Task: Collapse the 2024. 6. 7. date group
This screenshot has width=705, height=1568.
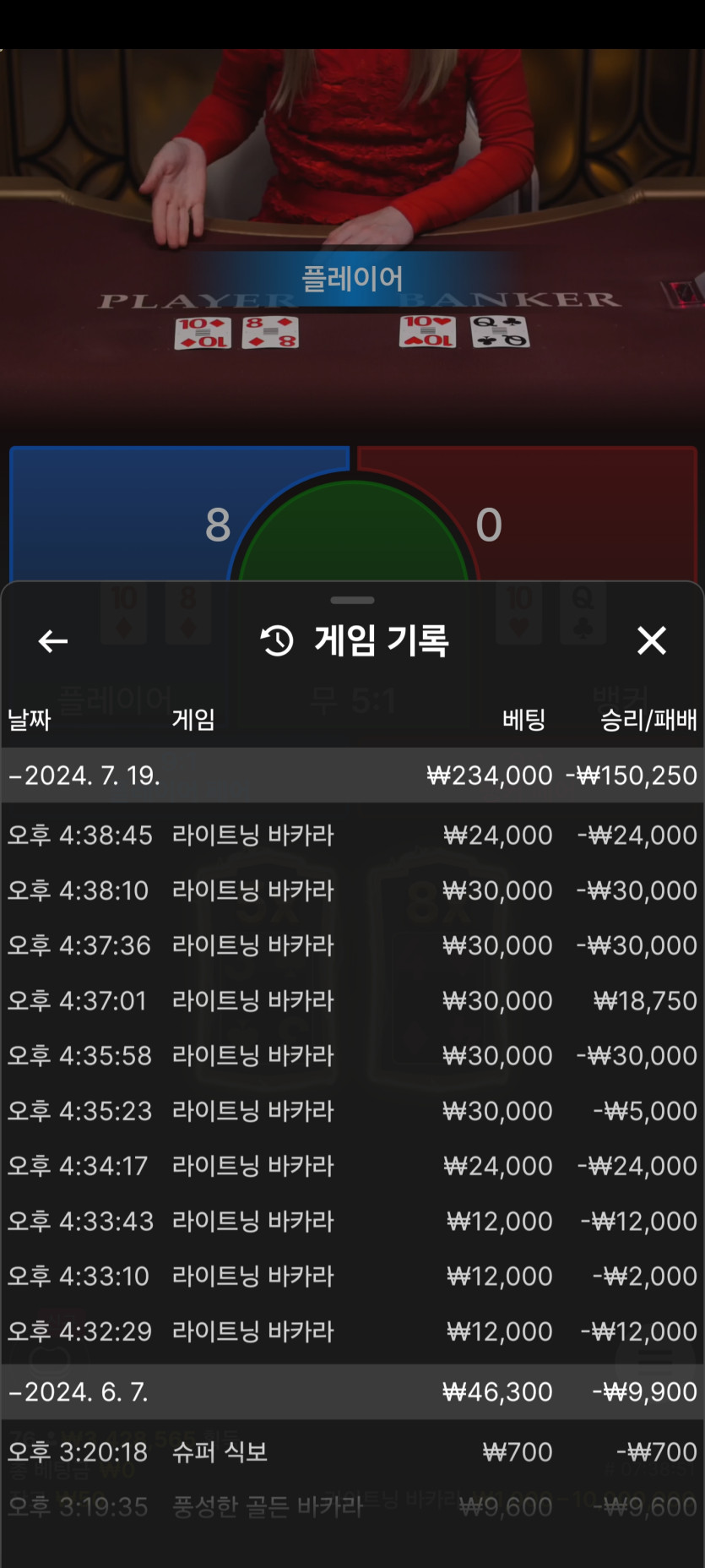Action: coord(79,1391)
